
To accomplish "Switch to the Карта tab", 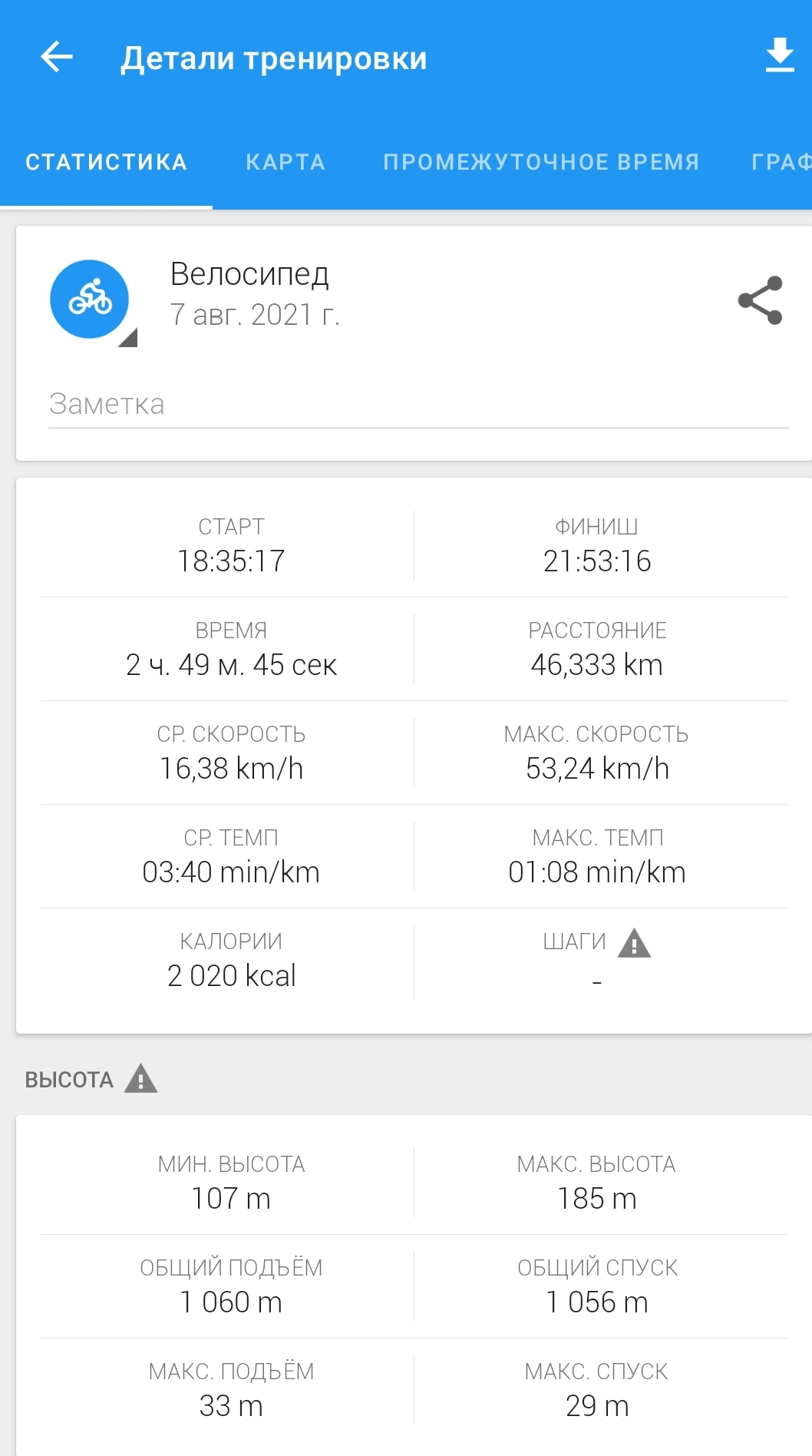I will (286, 162).
